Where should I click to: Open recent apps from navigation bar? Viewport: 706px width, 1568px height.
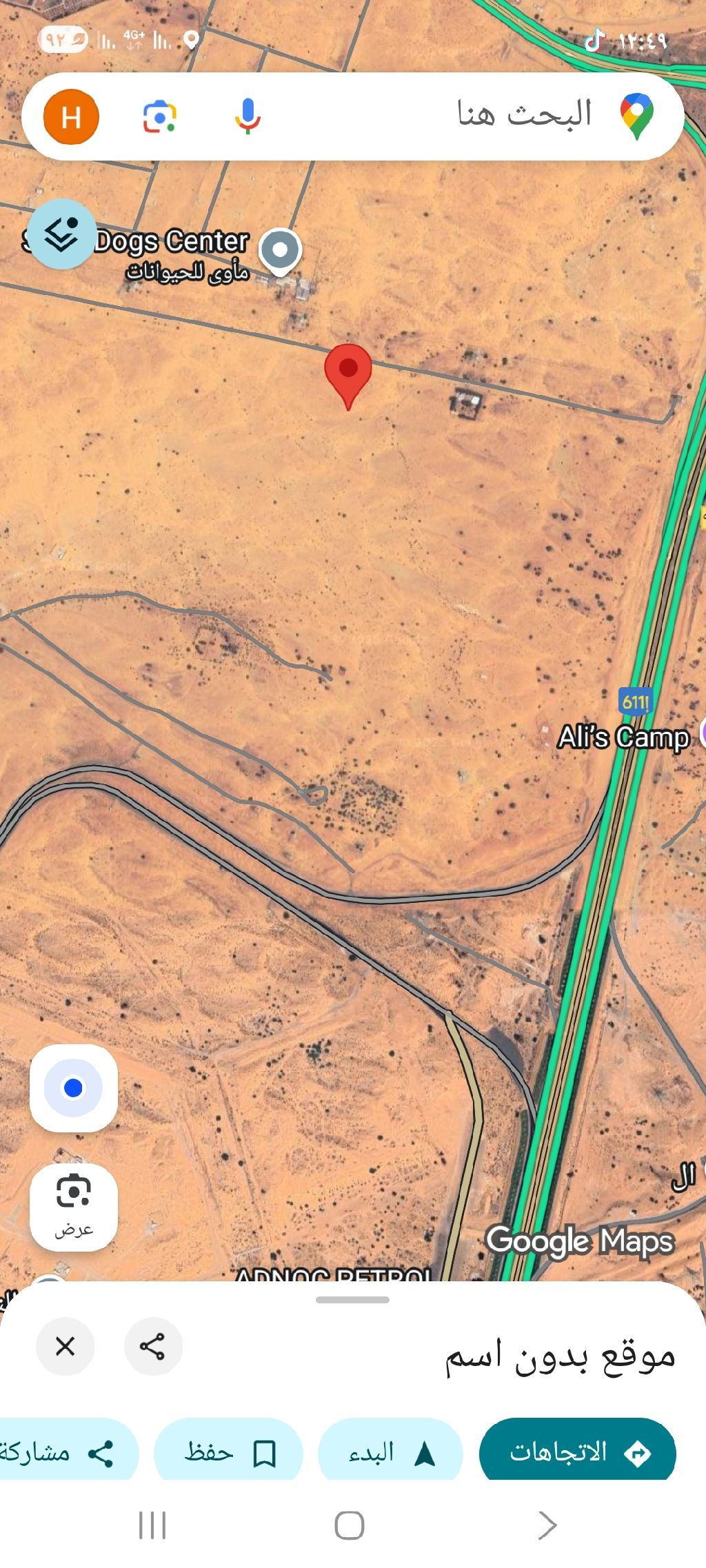[x=152, y=1525]
